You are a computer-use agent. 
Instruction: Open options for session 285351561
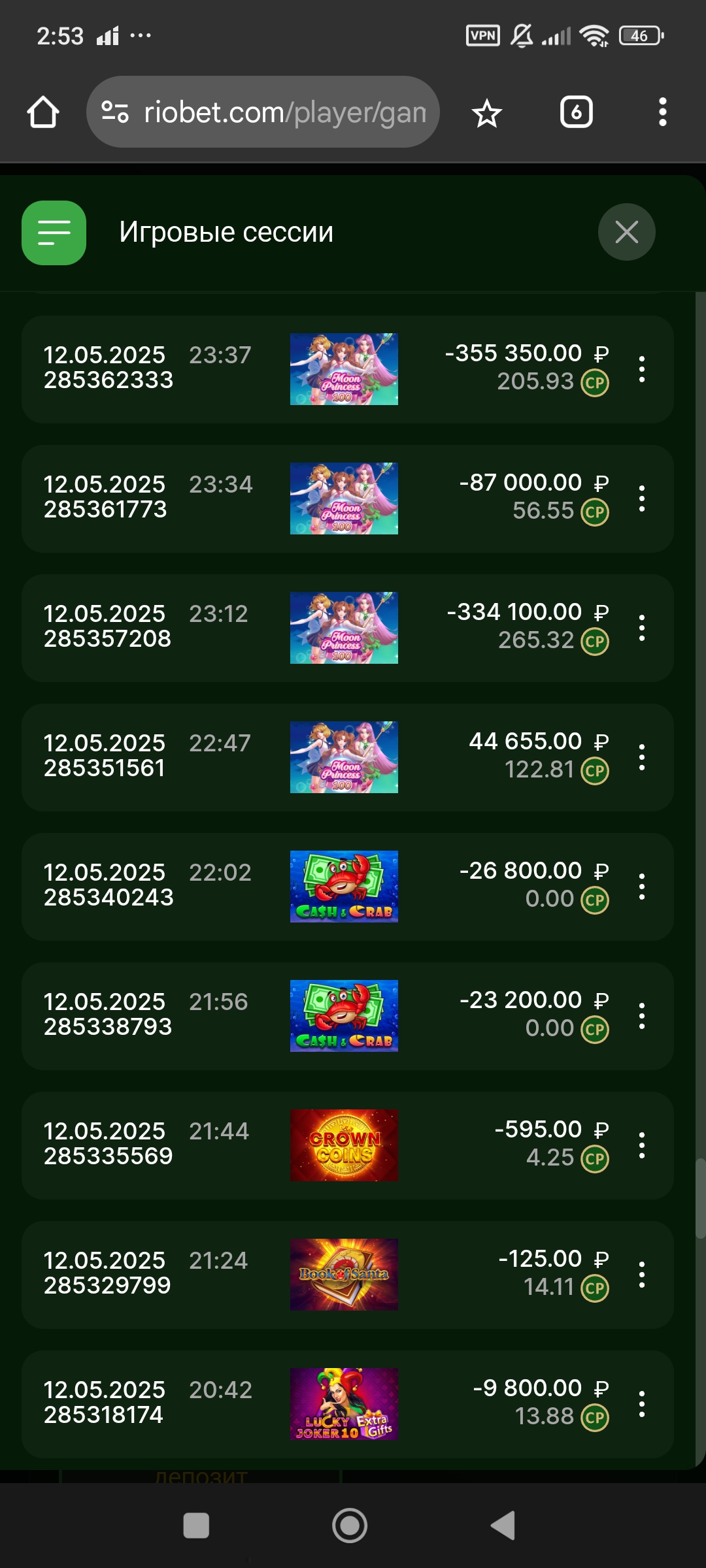(x=642, y=757)
